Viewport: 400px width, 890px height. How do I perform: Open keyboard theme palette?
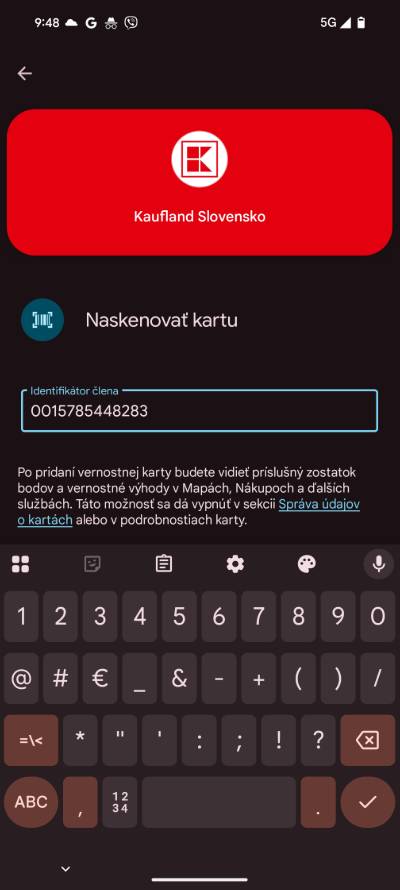click(x=307, y=564)
